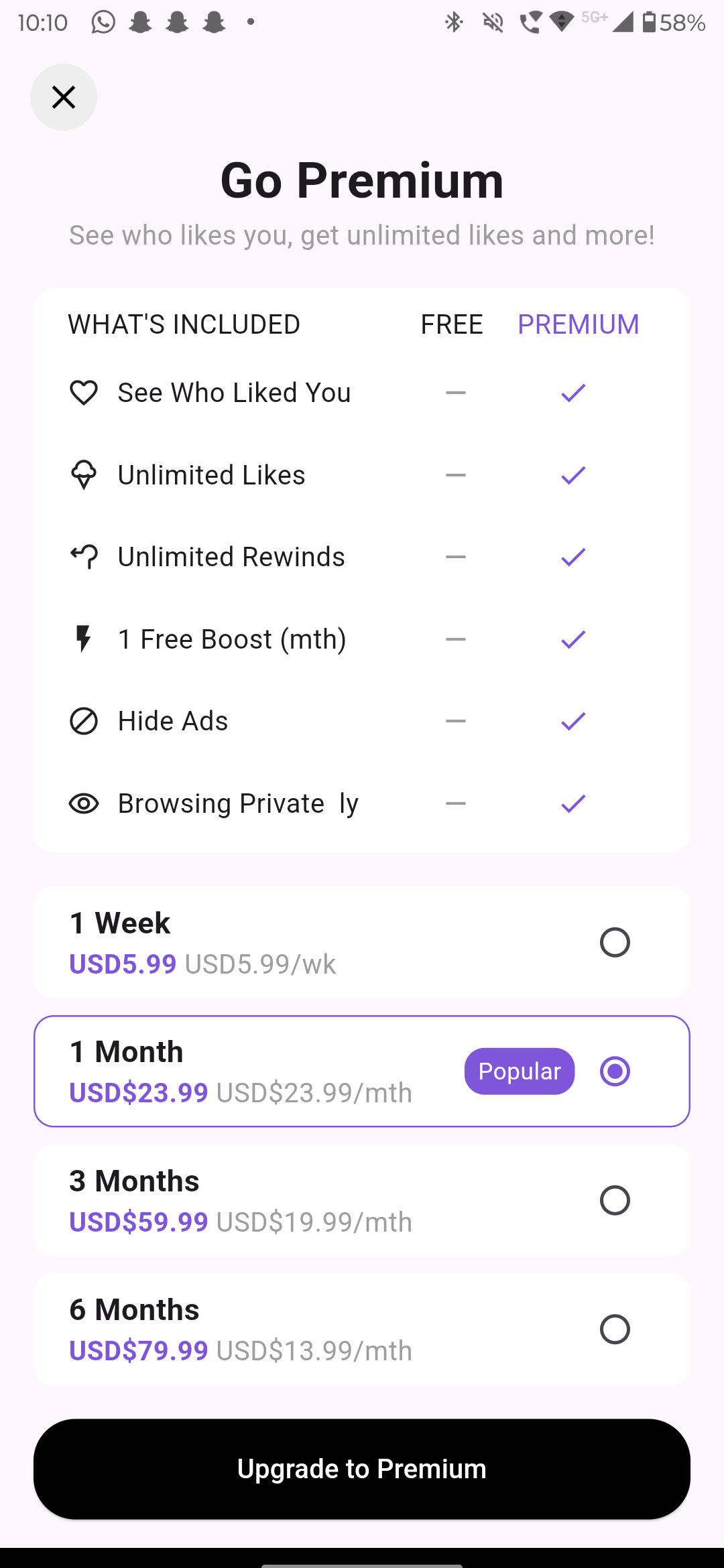
Task: Select the See Who Liked You heart icon
Action: [83, 393]
